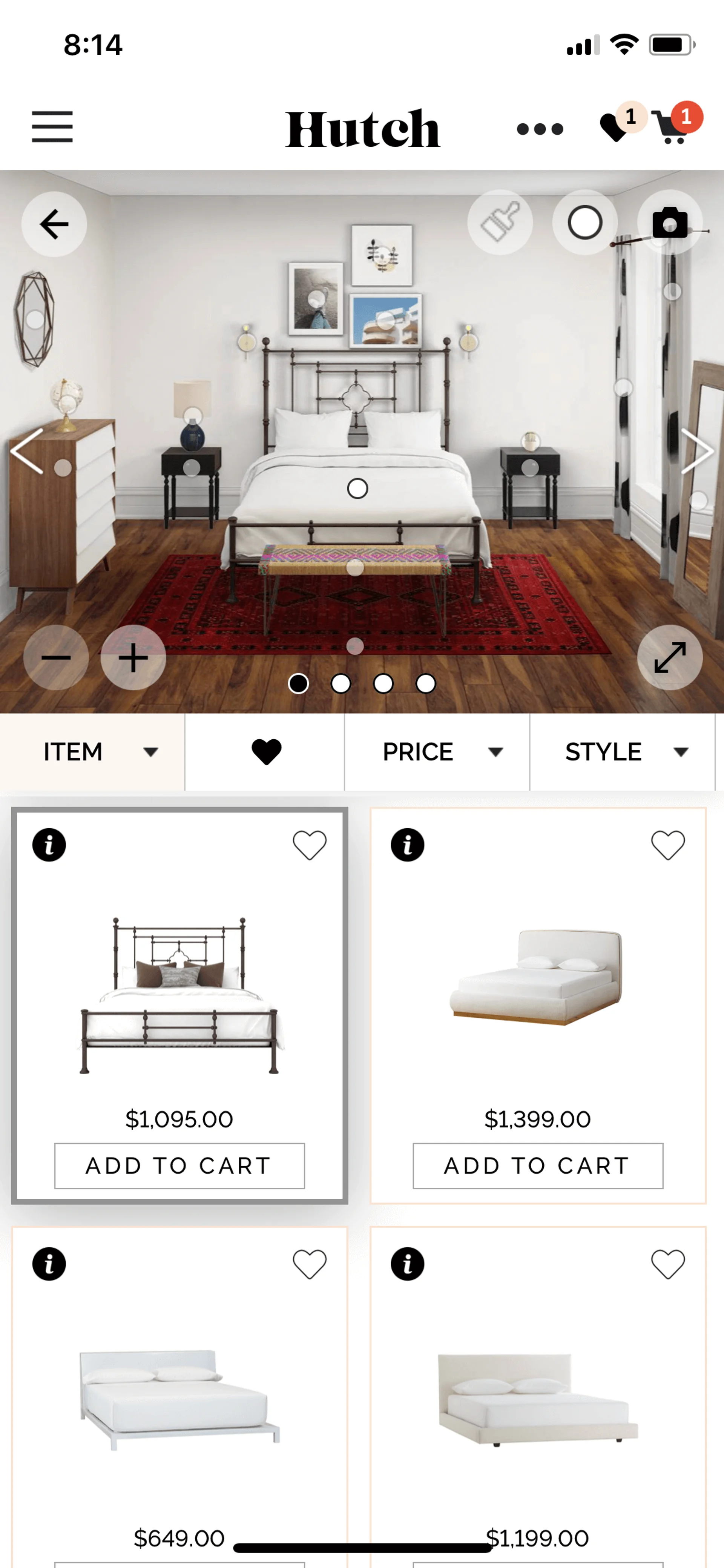This screenshot has width=724, height=1568.
Task: Zoom in with the plus button
Action: click(133, 657)
